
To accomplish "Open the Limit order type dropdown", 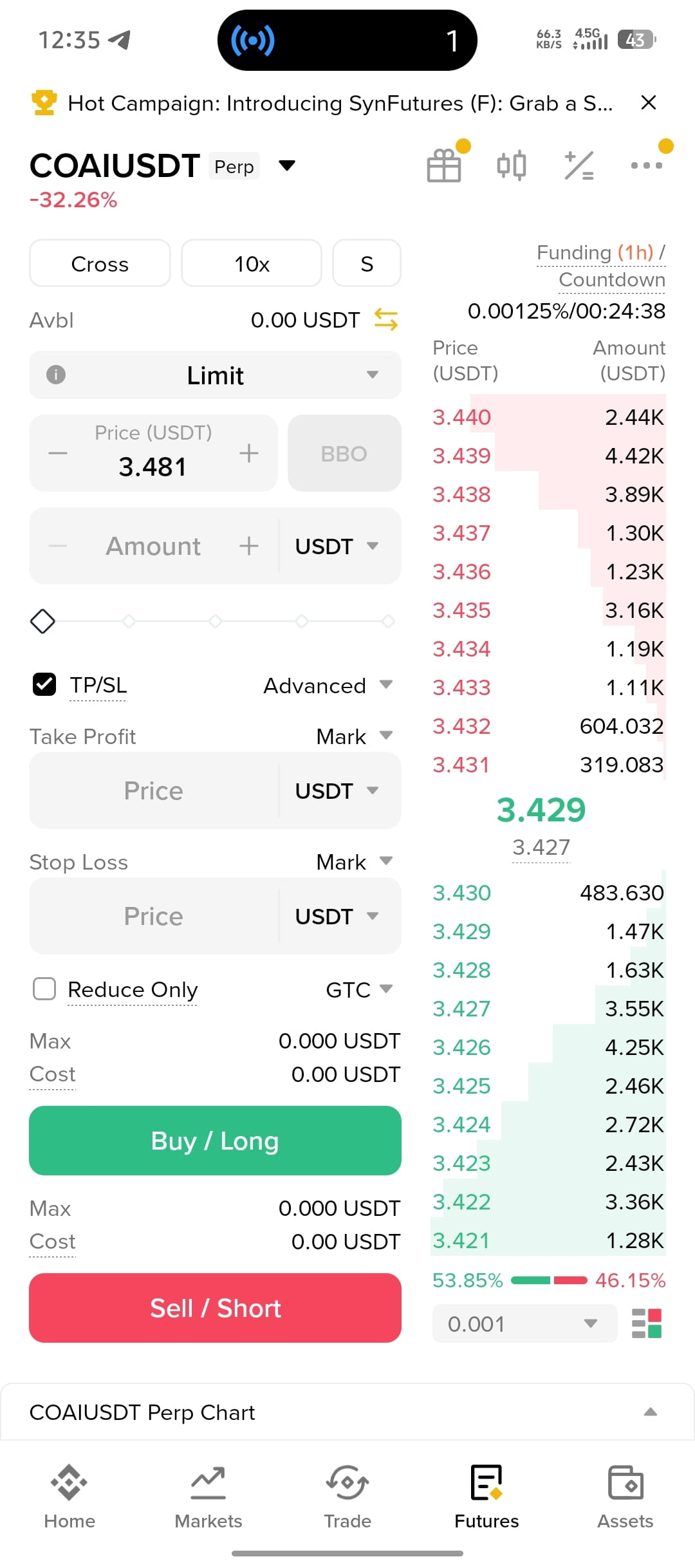I will click(x=215, y=375).
